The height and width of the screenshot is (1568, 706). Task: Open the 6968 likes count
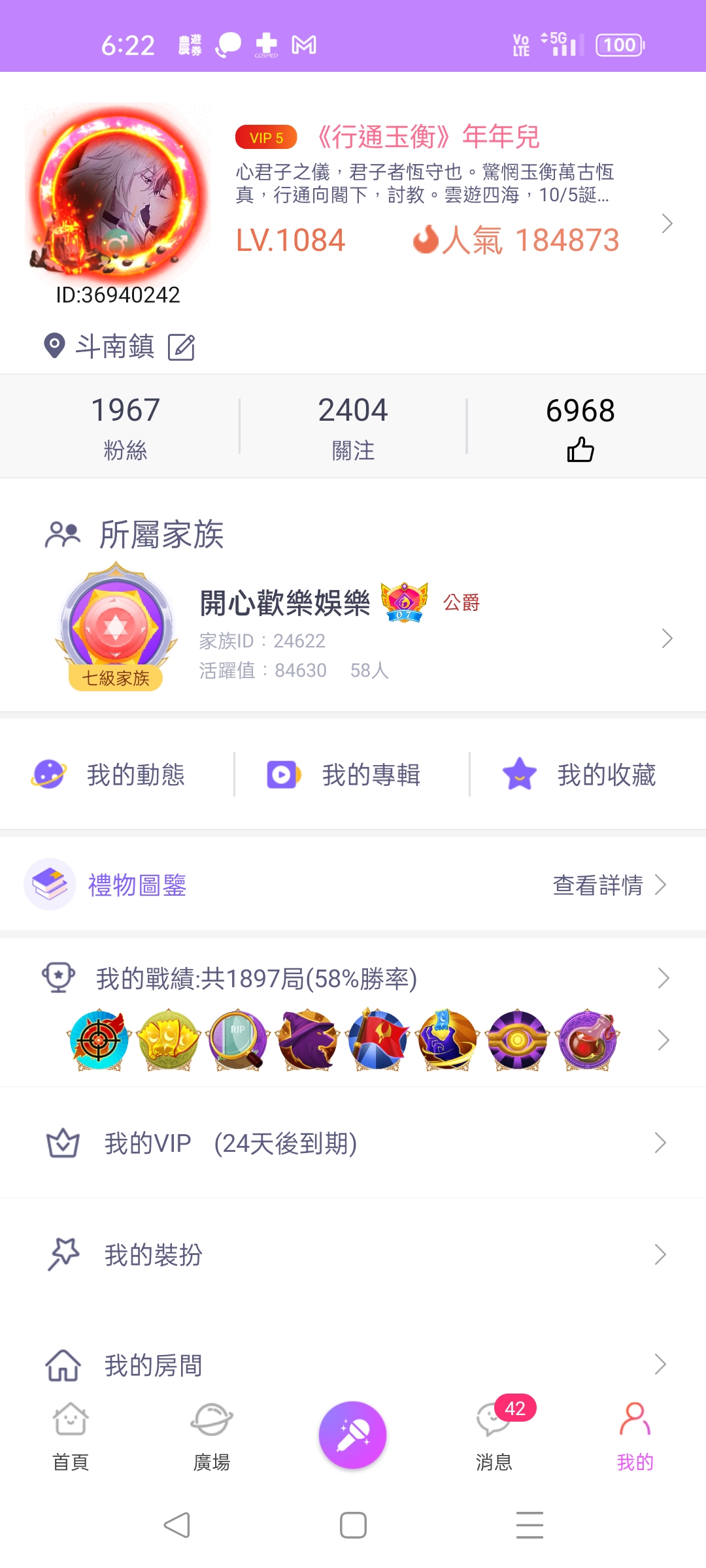tap(580, 427)
